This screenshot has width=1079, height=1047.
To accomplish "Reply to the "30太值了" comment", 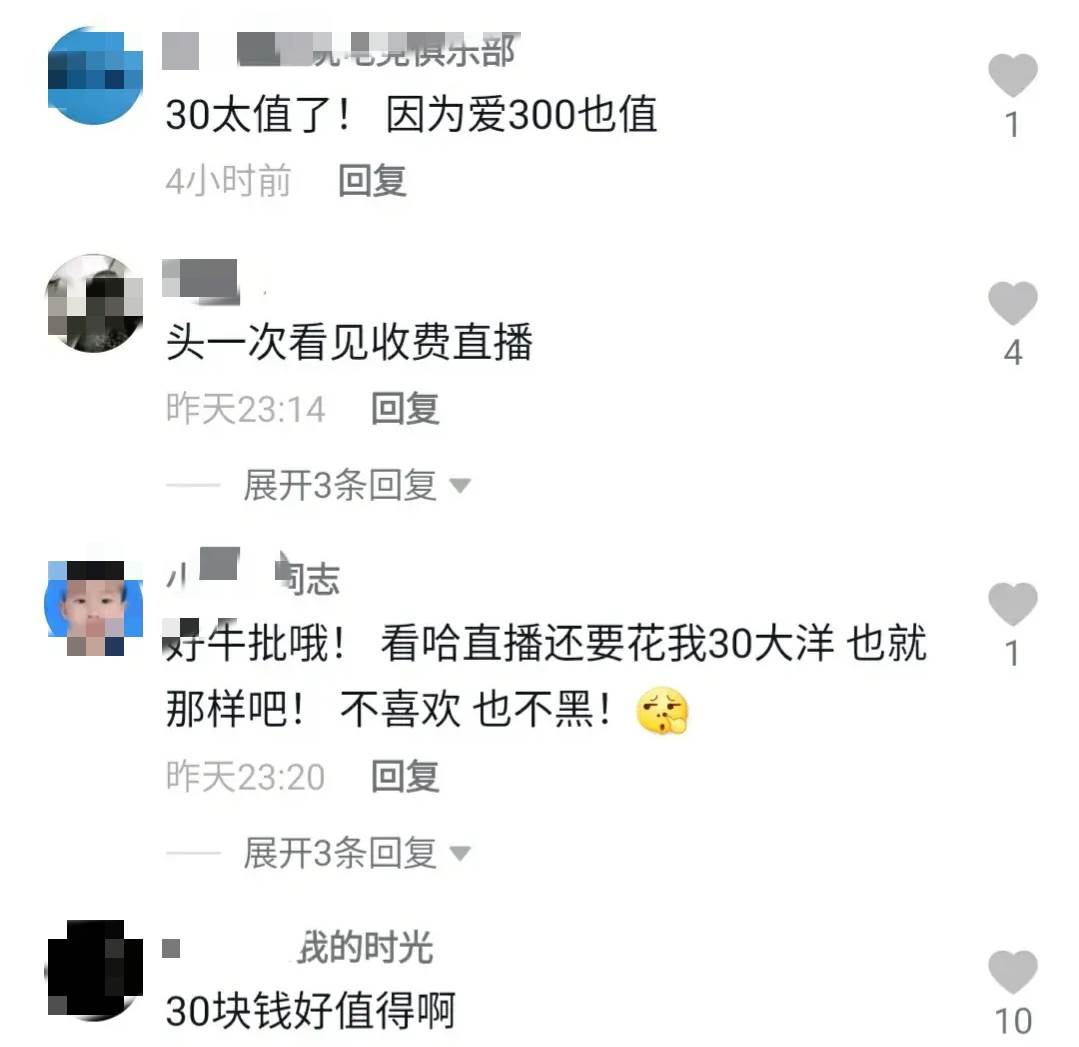I will click(x=372, y=181).
